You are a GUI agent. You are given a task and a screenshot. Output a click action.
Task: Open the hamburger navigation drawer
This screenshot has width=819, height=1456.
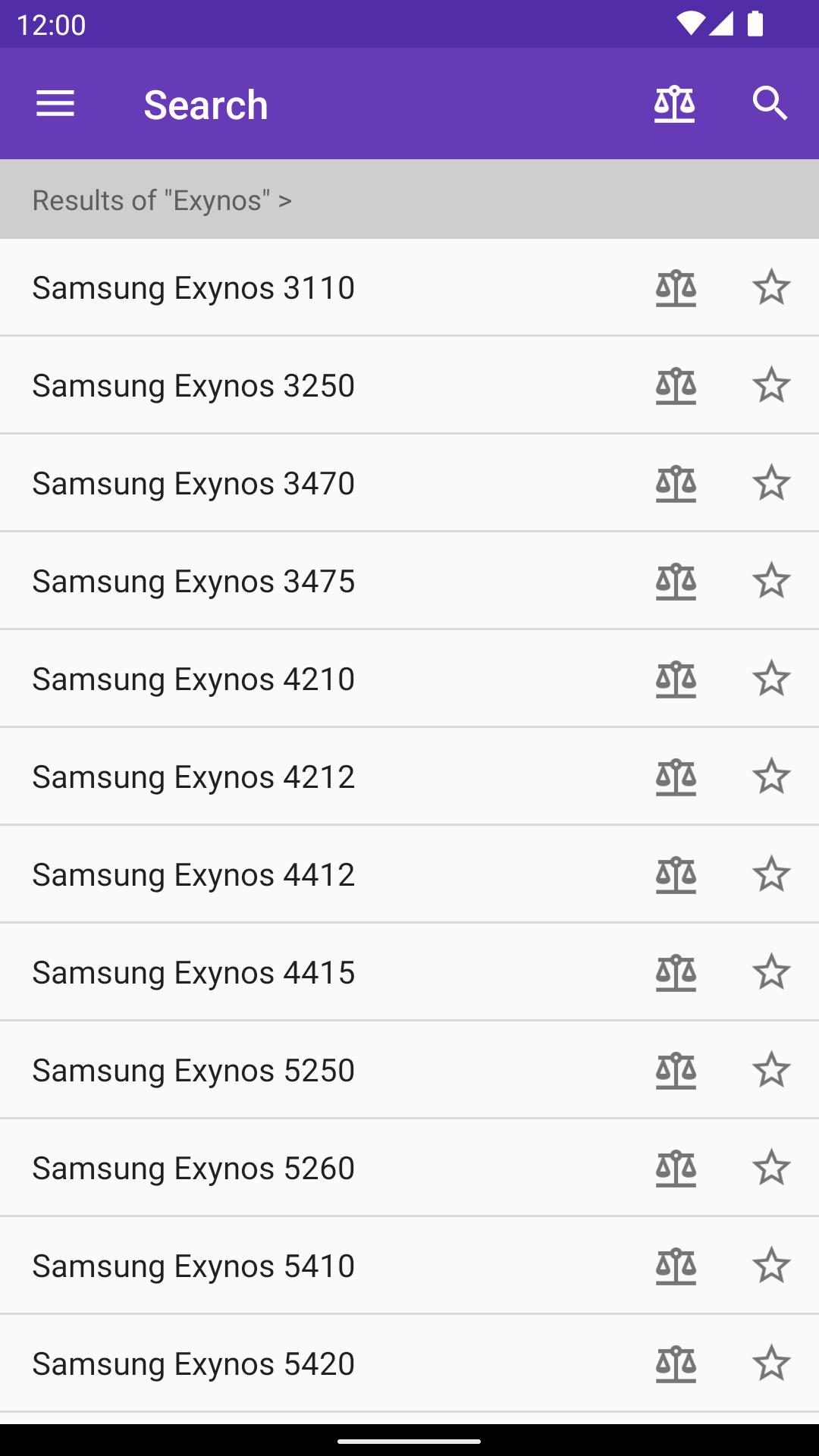[55, 104]
